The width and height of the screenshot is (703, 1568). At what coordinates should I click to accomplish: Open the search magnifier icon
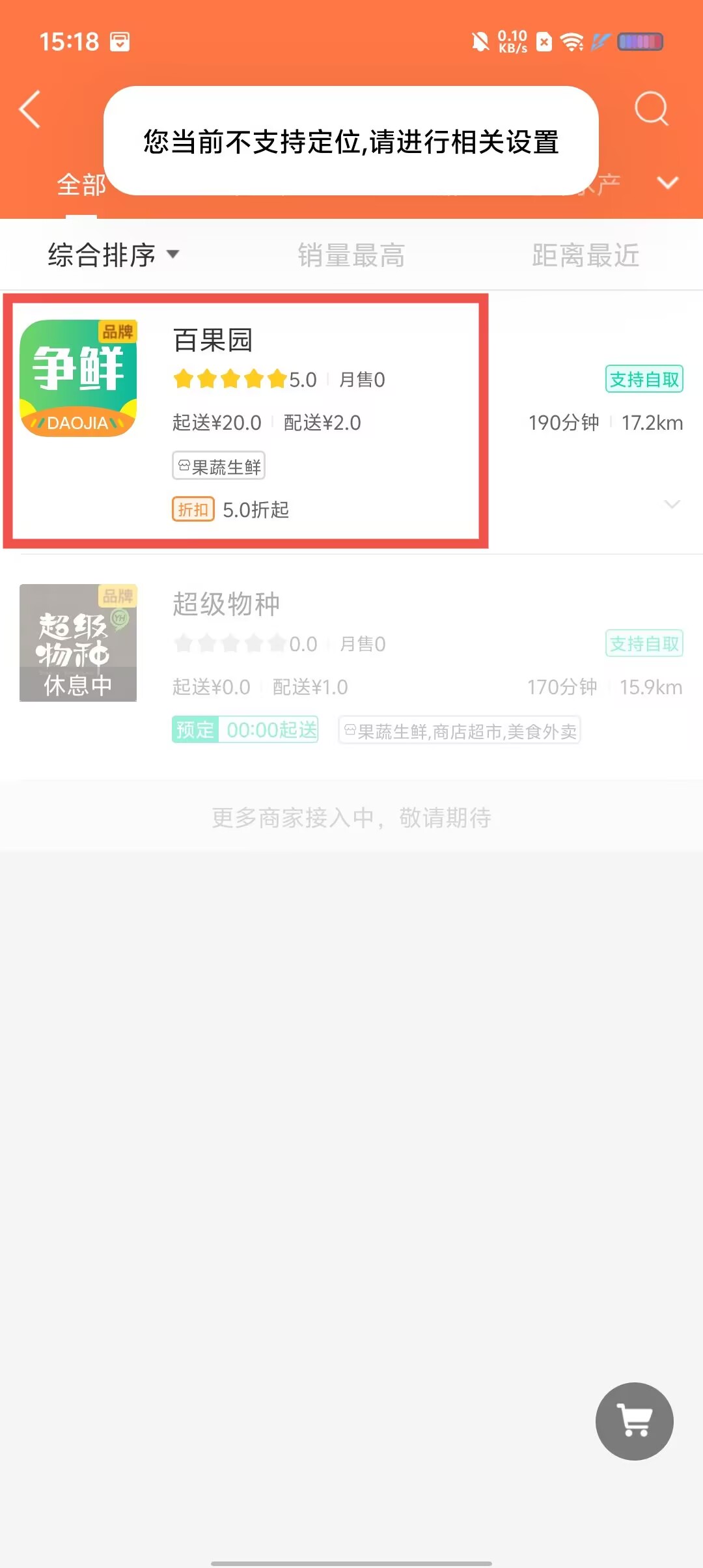[x=651, y=108]
